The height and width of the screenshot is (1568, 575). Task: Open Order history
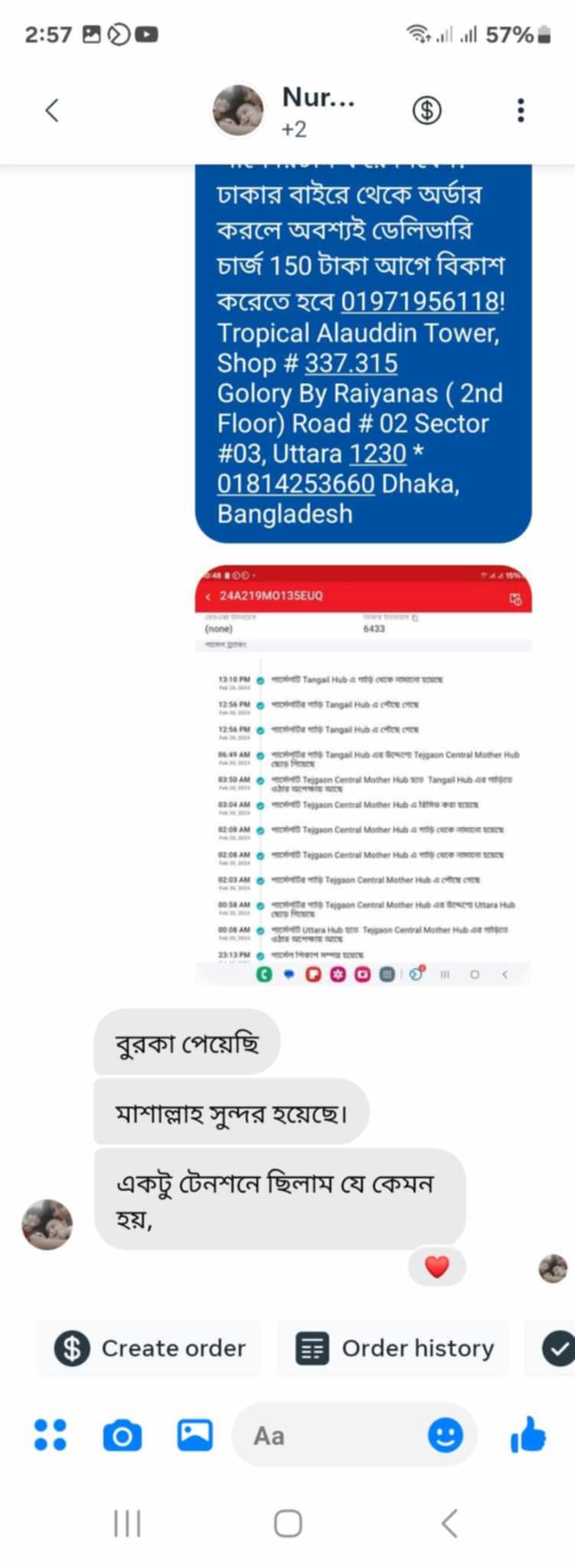(x=394, y=1348)
